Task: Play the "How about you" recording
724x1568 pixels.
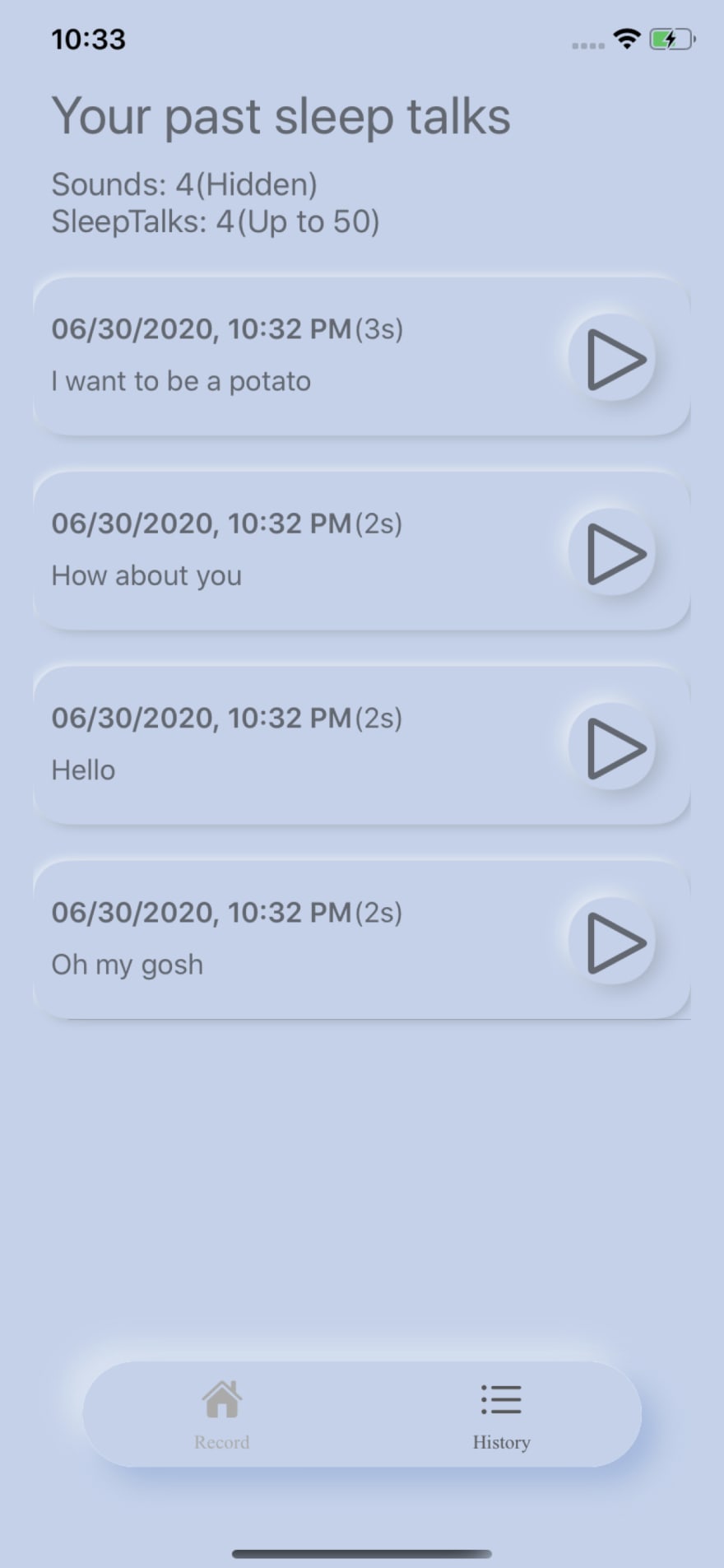Action: (x=612, y=553)
